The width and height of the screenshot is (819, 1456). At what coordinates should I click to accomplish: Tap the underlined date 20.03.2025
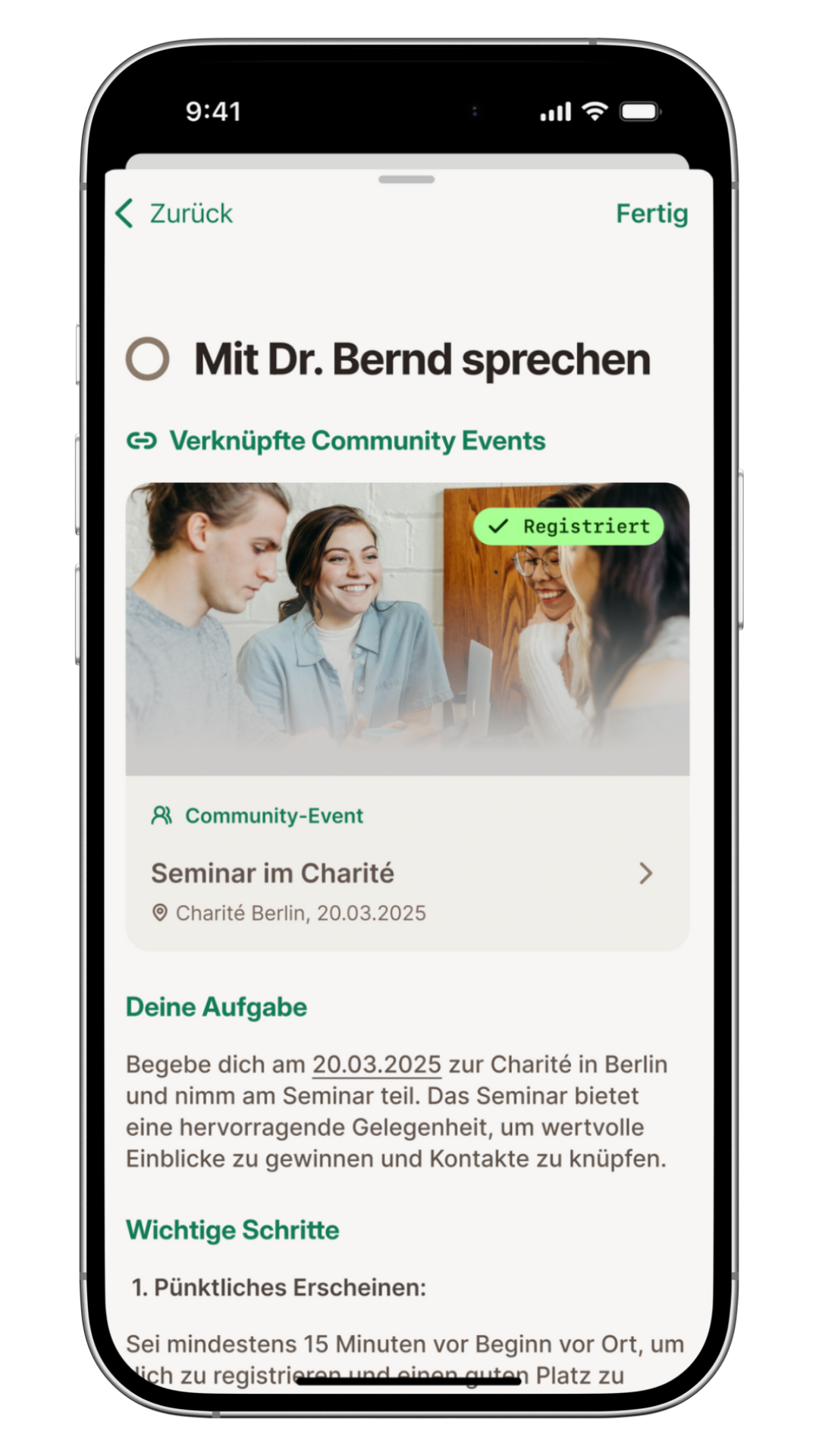pos(377,1064)
